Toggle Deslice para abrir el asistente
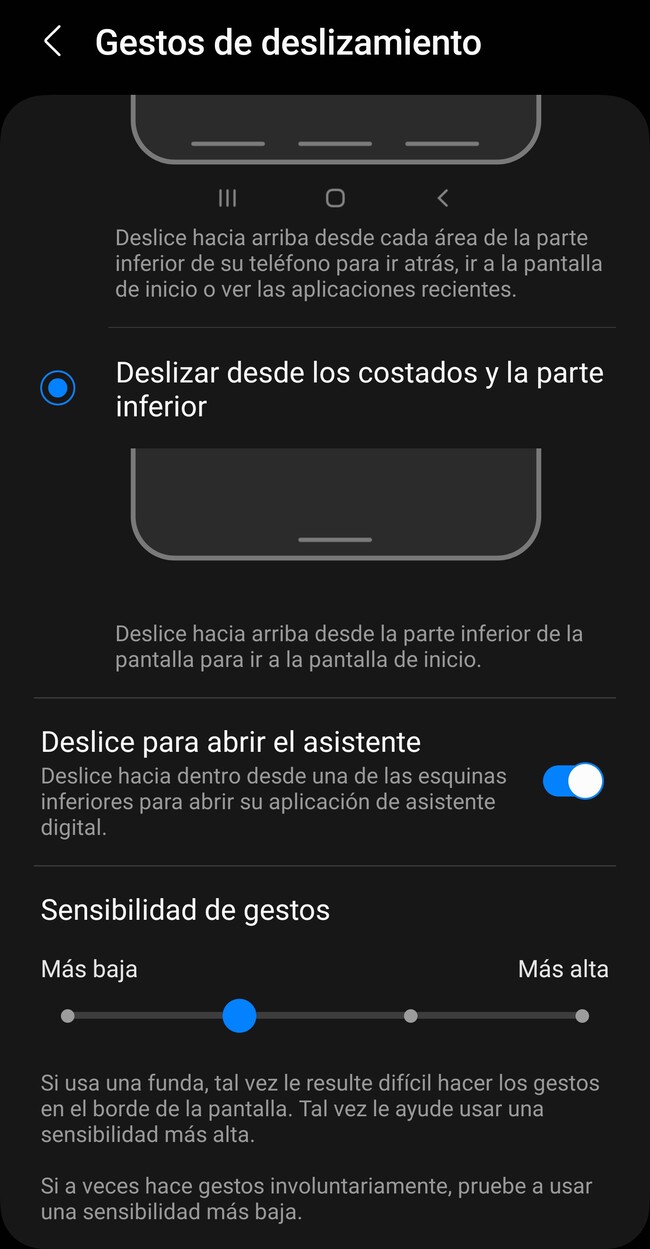 click(573, 781)
